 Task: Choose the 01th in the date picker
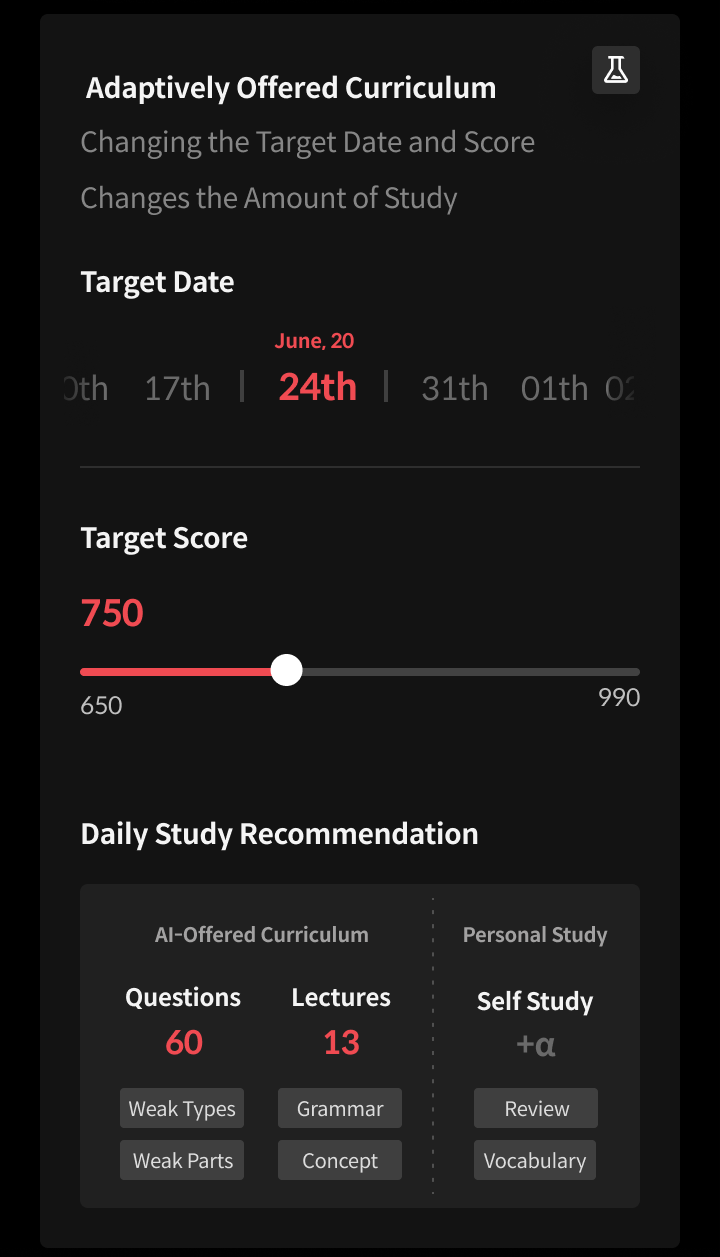pos(554,388)
